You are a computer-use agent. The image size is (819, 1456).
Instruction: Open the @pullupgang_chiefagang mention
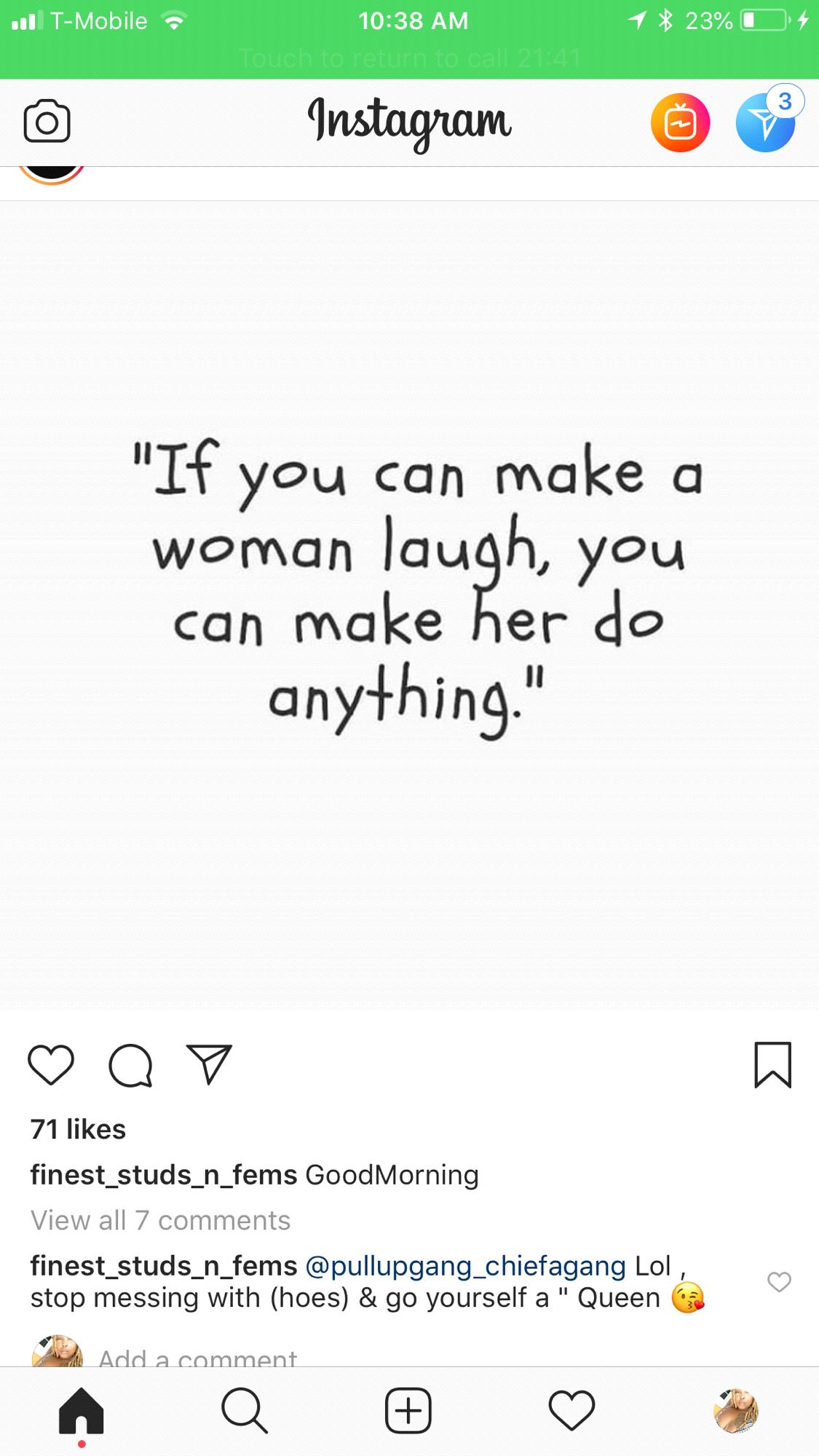465,1266
